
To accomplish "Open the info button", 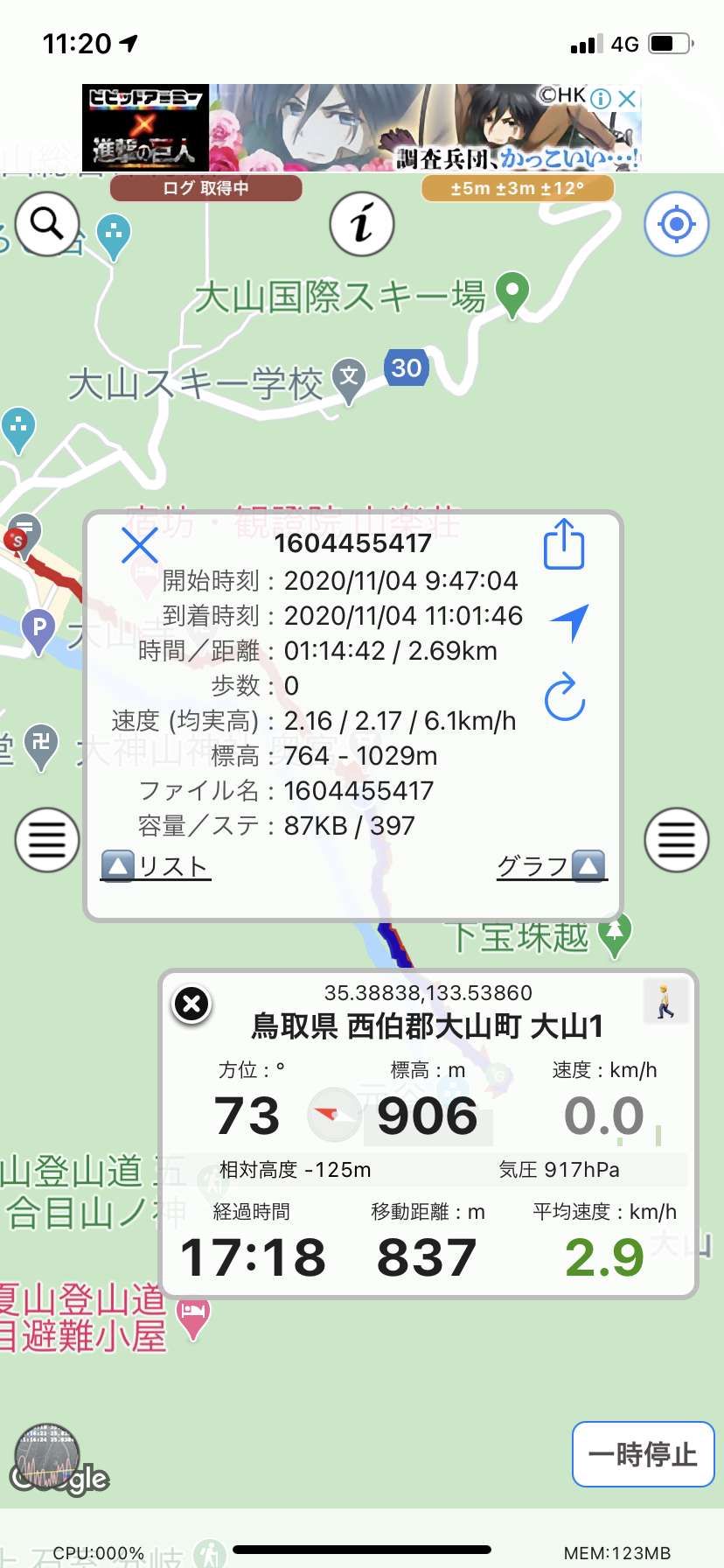I will click(362, 224).
